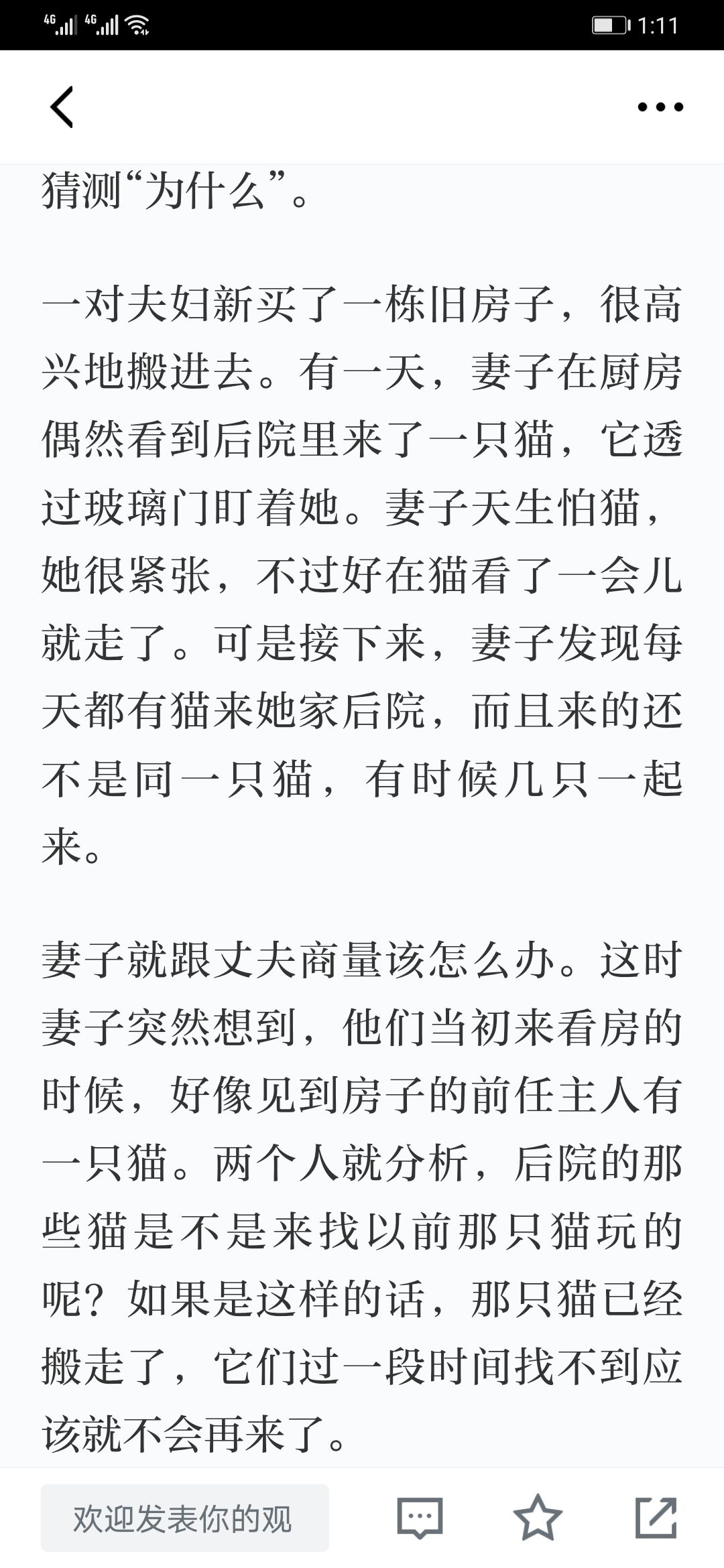Viewport: 724px width, 1568px height.
Task: Open the three-dot overflow menu
Action: (x=660, y=107)
